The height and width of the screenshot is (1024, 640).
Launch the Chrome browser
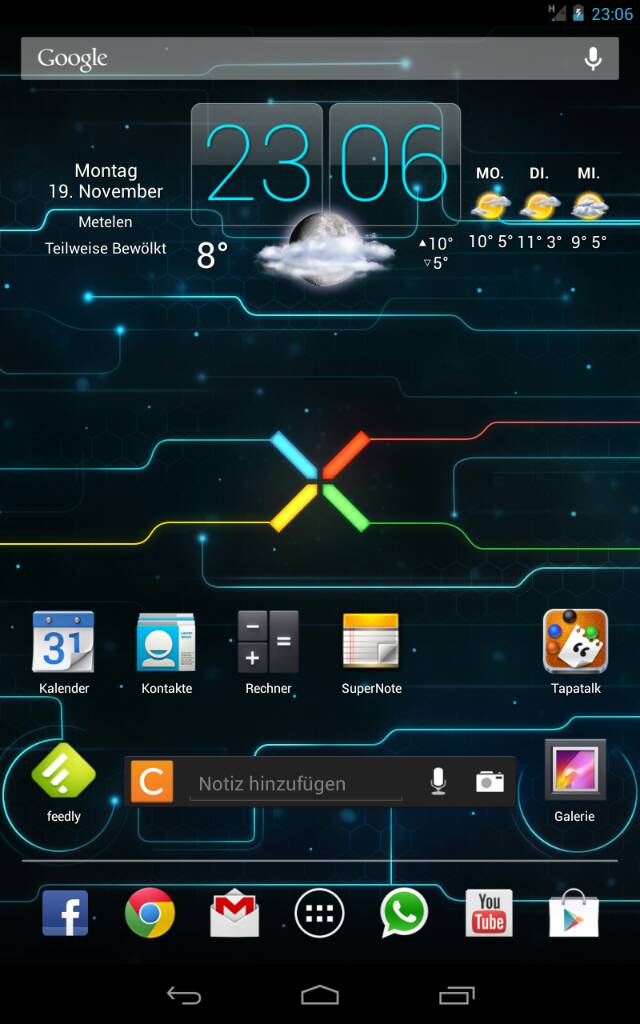[150, 913]
